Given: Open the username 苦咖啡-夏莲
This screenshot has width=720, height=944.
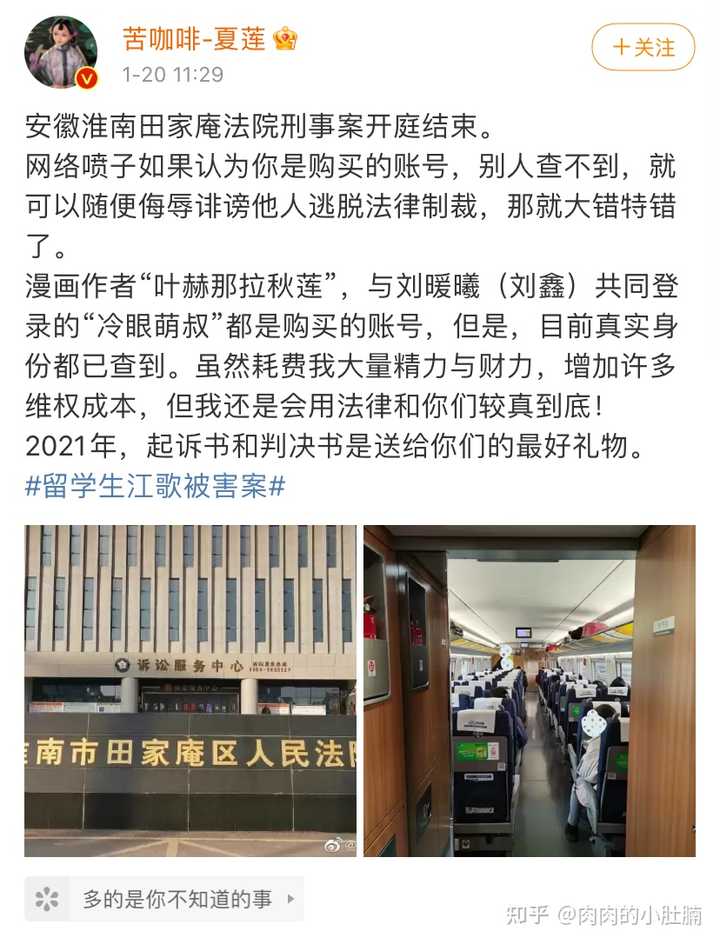Looking at the screenshot, I should pos(194,39).
